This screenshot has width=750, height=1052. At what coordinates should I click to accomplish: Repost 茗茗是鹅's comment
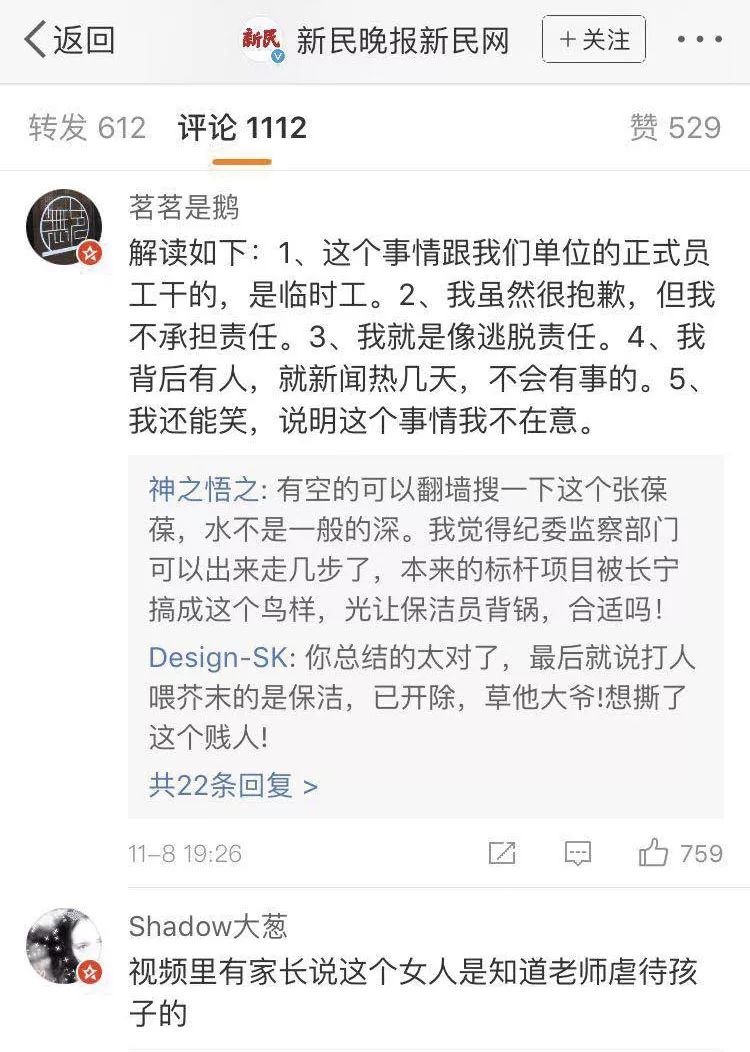tap(502, 853)
